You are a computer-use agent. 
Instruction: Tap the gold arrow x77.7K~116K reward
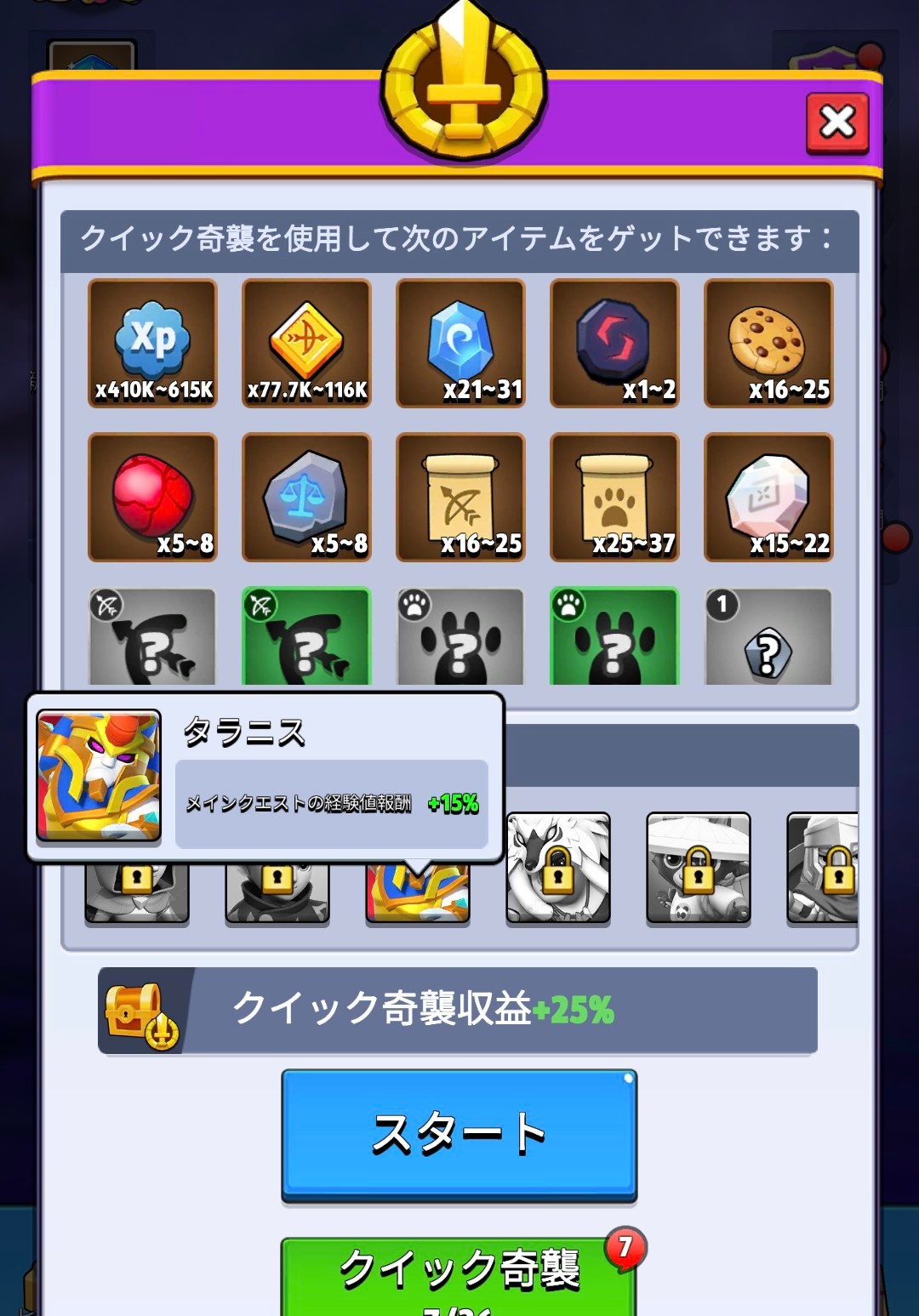[x=306, y=343]
